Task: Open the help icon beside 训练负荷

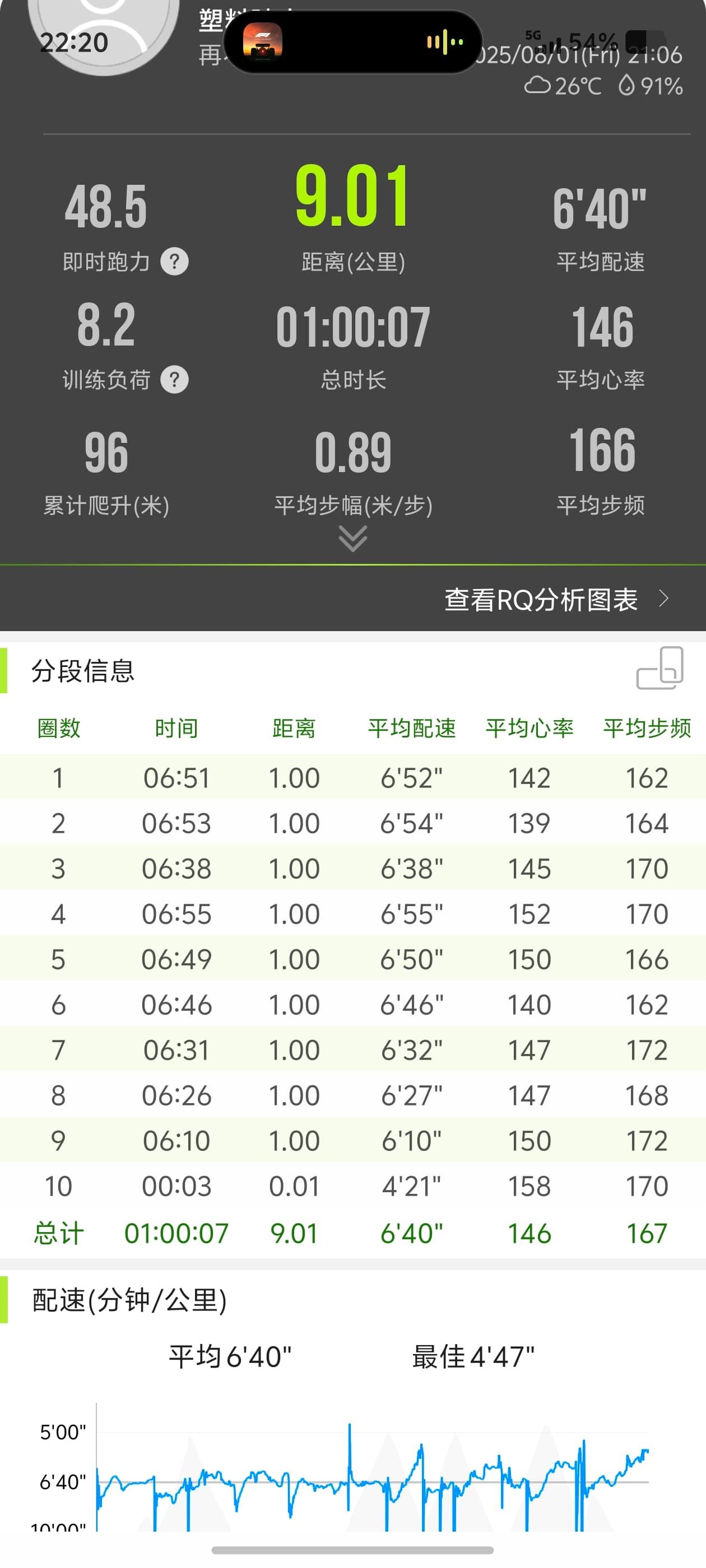Action: coord(174,380)
